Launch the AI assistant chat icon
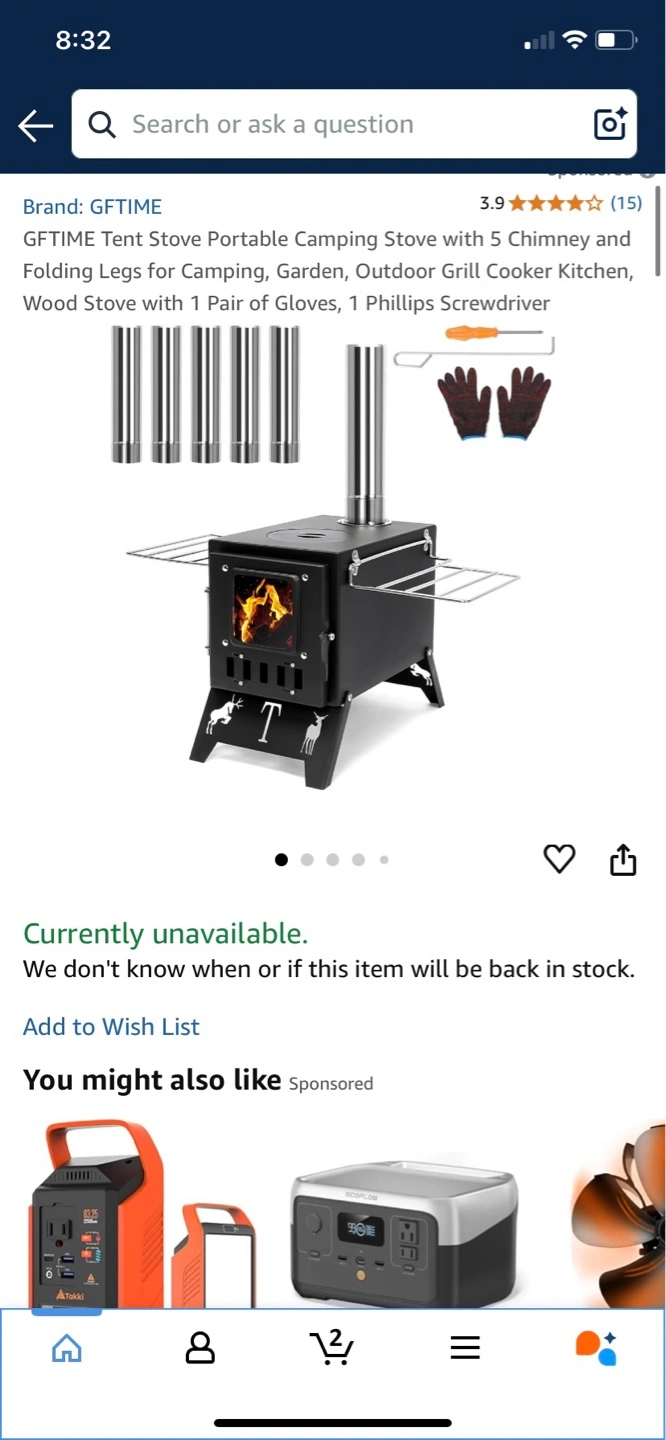 pos(597,1347)
